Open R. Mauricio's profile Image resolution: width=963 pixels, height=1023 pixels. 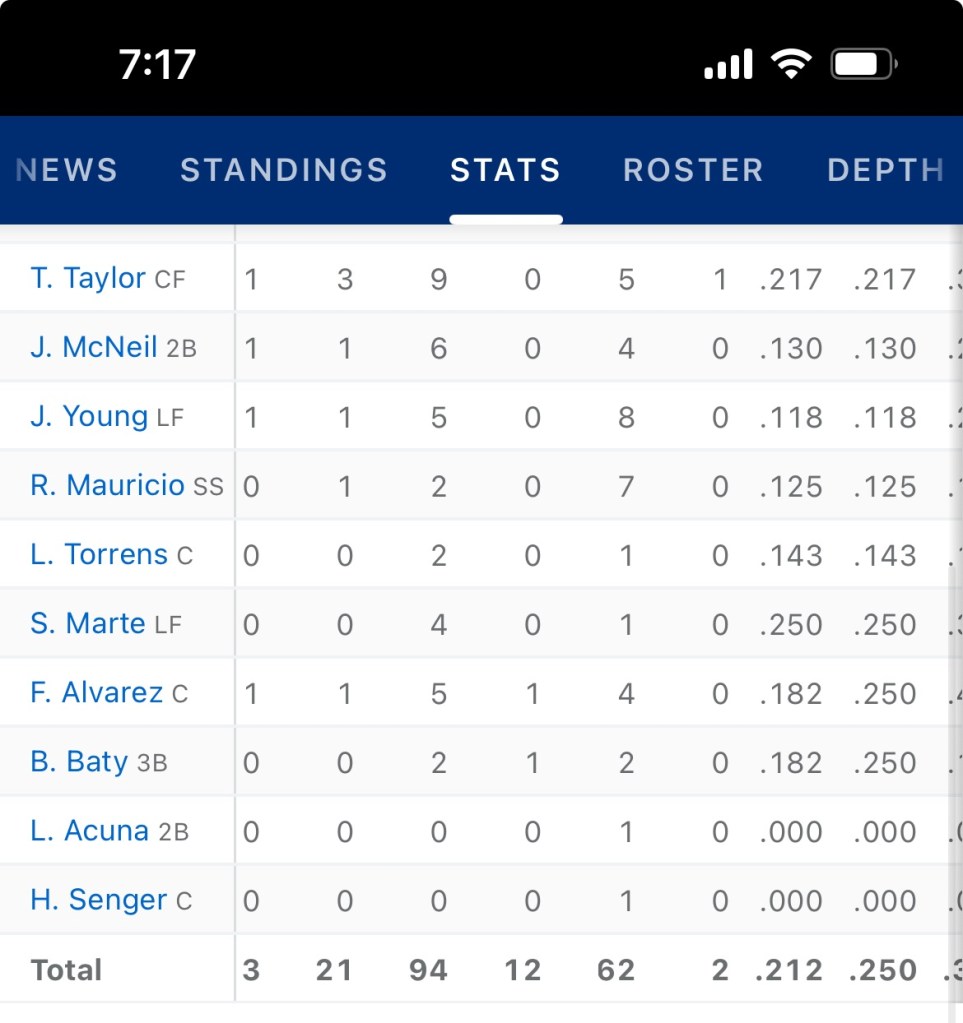click(x=107, y=485)
